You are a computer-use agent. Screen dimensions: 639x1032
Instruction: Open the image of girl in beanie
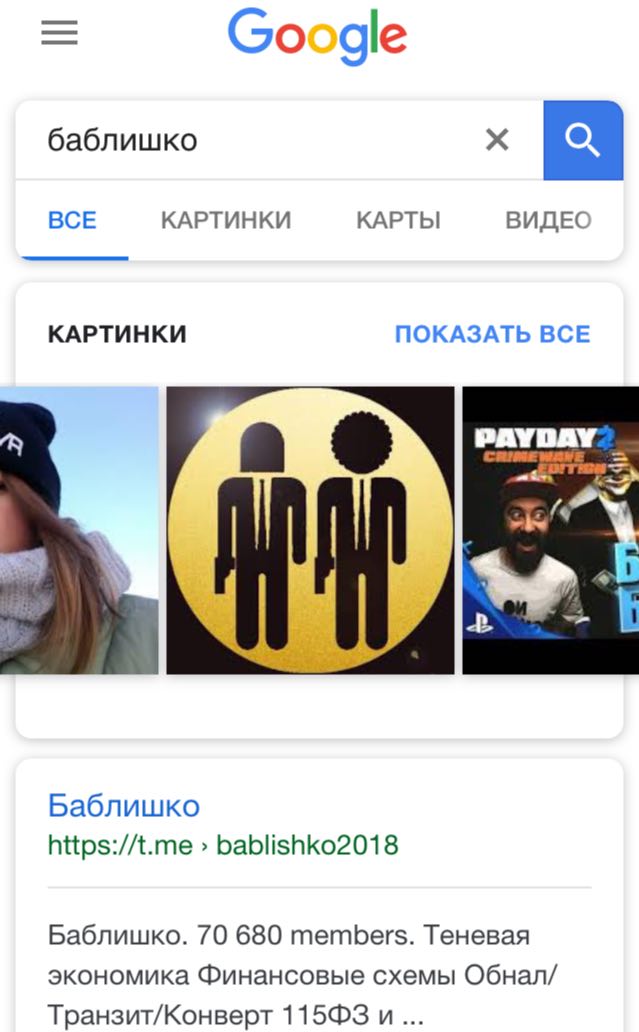click(x=78, y=530)
